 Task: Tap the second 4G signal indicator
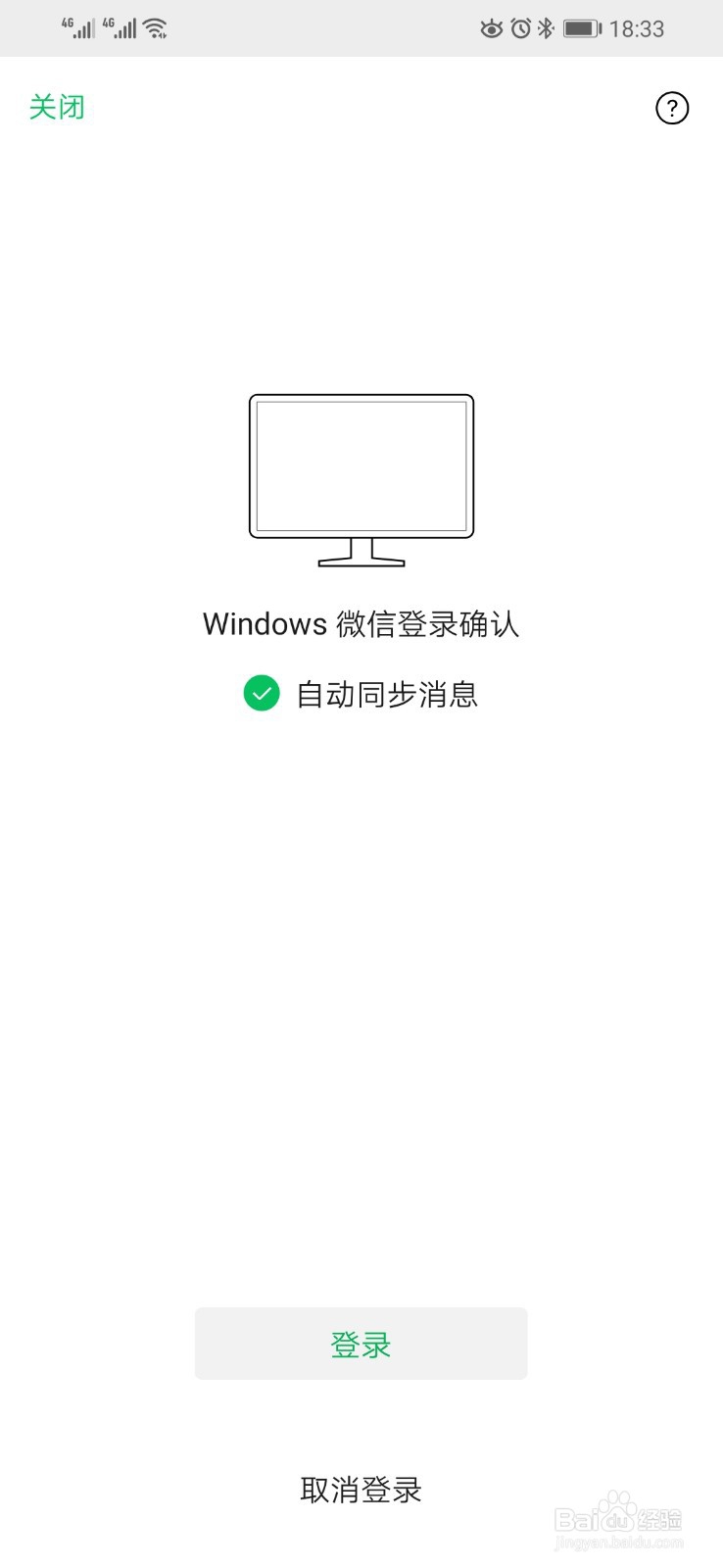(x=120, y=27)
